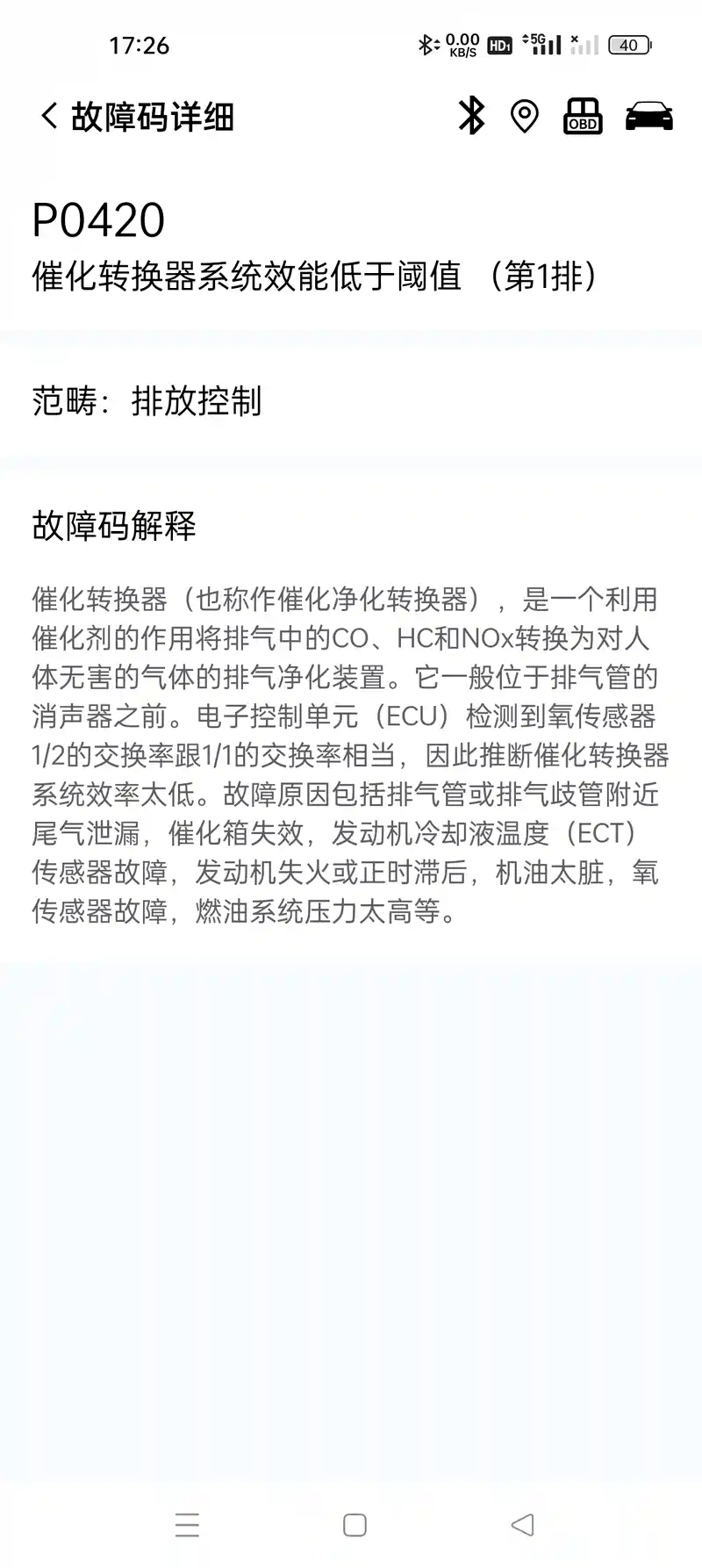Open system recent apps menu

(187, 1525)
